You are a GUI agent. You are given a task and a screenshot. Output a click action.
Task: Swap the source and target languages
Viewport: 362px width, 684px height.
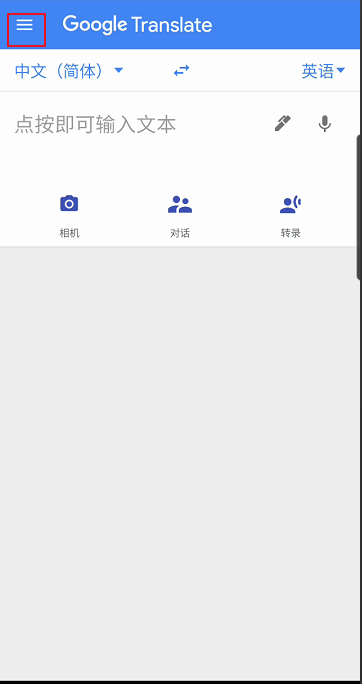click(181, 71)
